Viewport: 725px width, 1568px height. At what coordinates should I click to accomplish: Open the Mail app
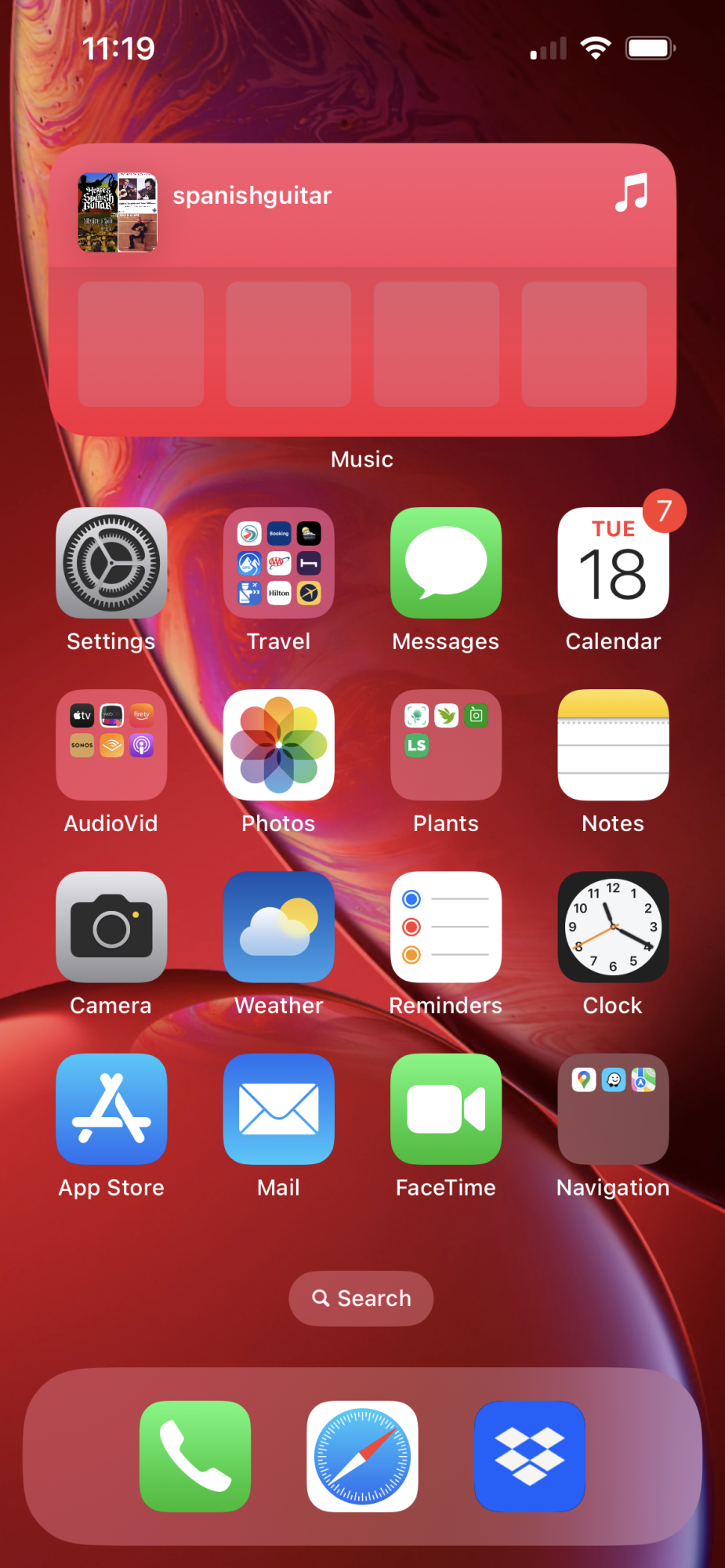(x=278, y=1109)
